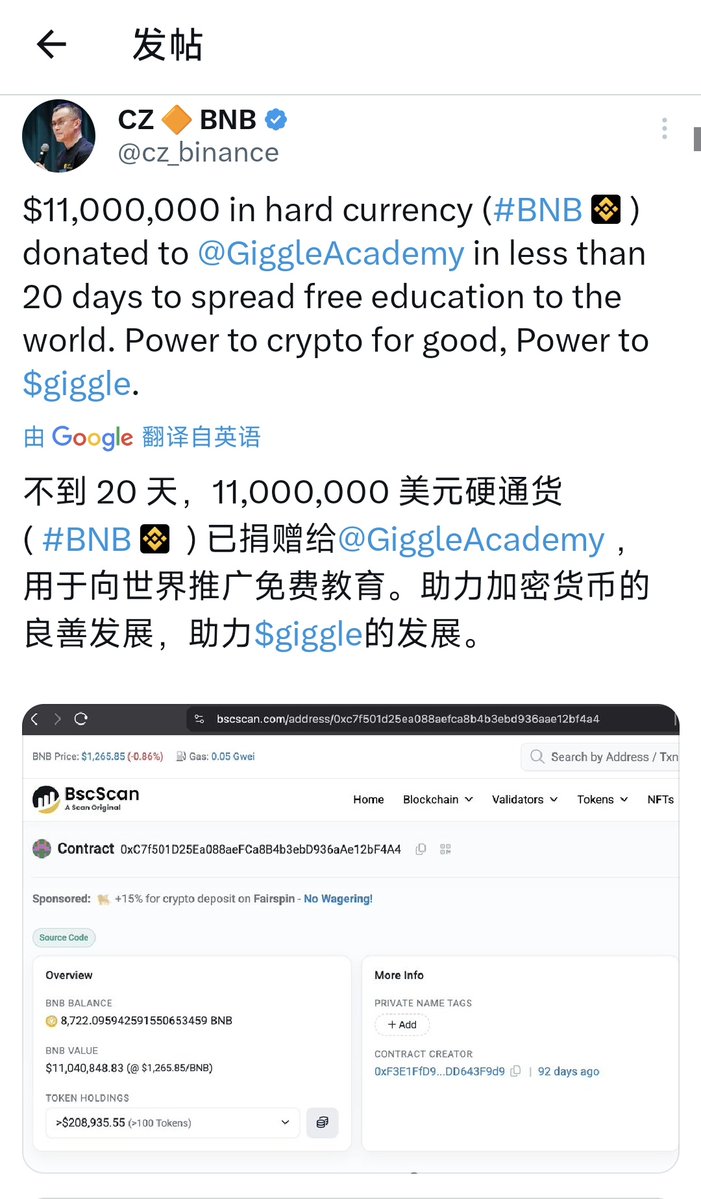The height and width of the screenshot is (1199, 701).
Task: Open the @GiggleAcademy mention in English text
Action: (x=331, y=253)
